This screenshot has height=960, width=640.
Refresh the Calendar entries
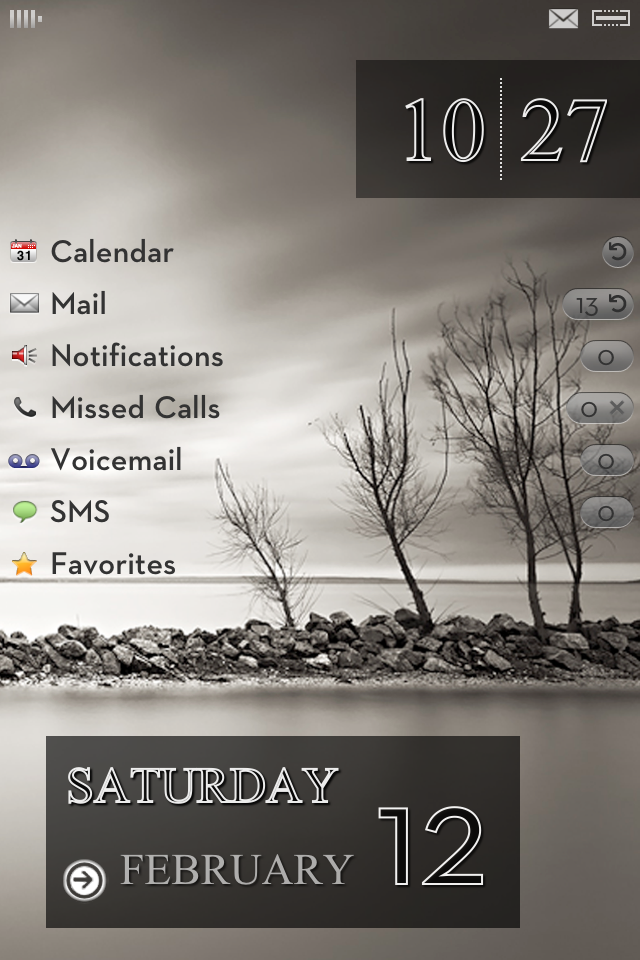(617, 252)
